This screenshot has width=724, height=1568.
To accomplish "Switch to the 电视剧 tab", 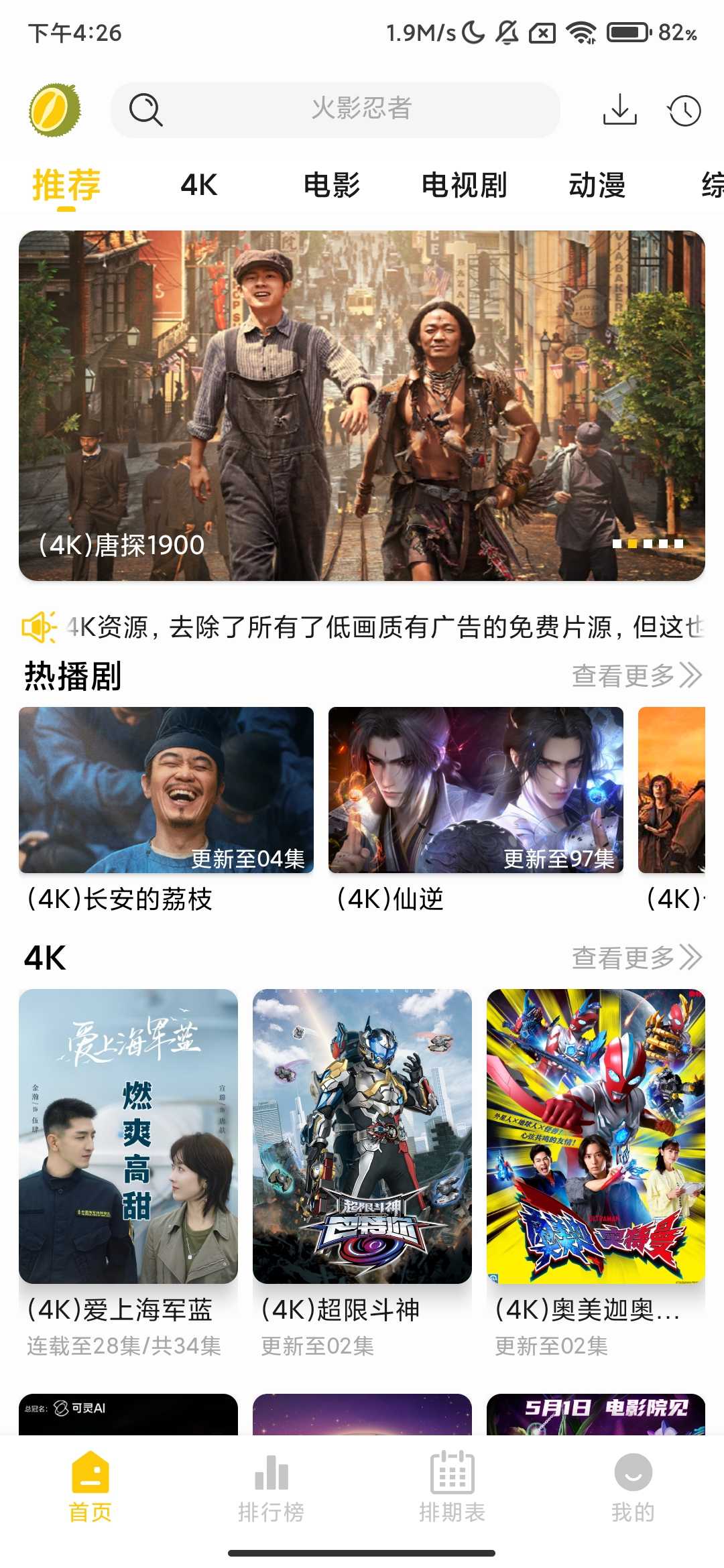I will (465, 185).
